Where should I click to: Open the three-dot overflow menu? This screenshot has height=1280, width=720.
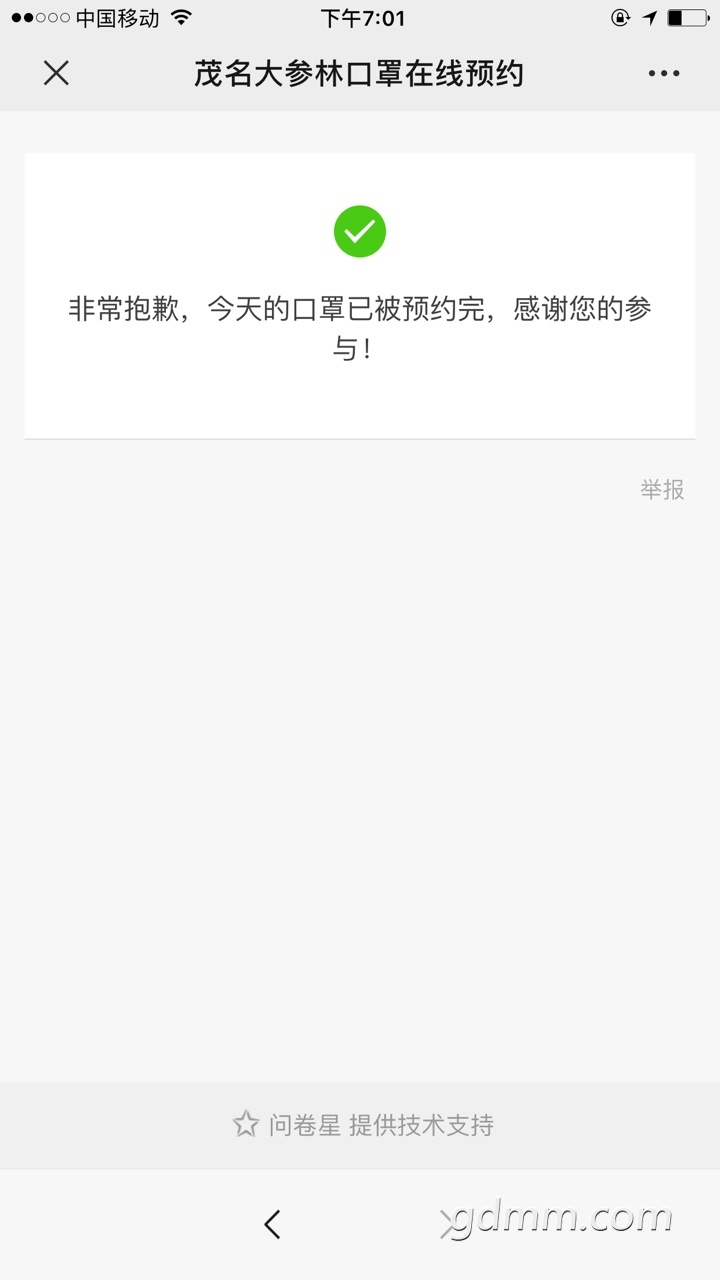point(663,73)
